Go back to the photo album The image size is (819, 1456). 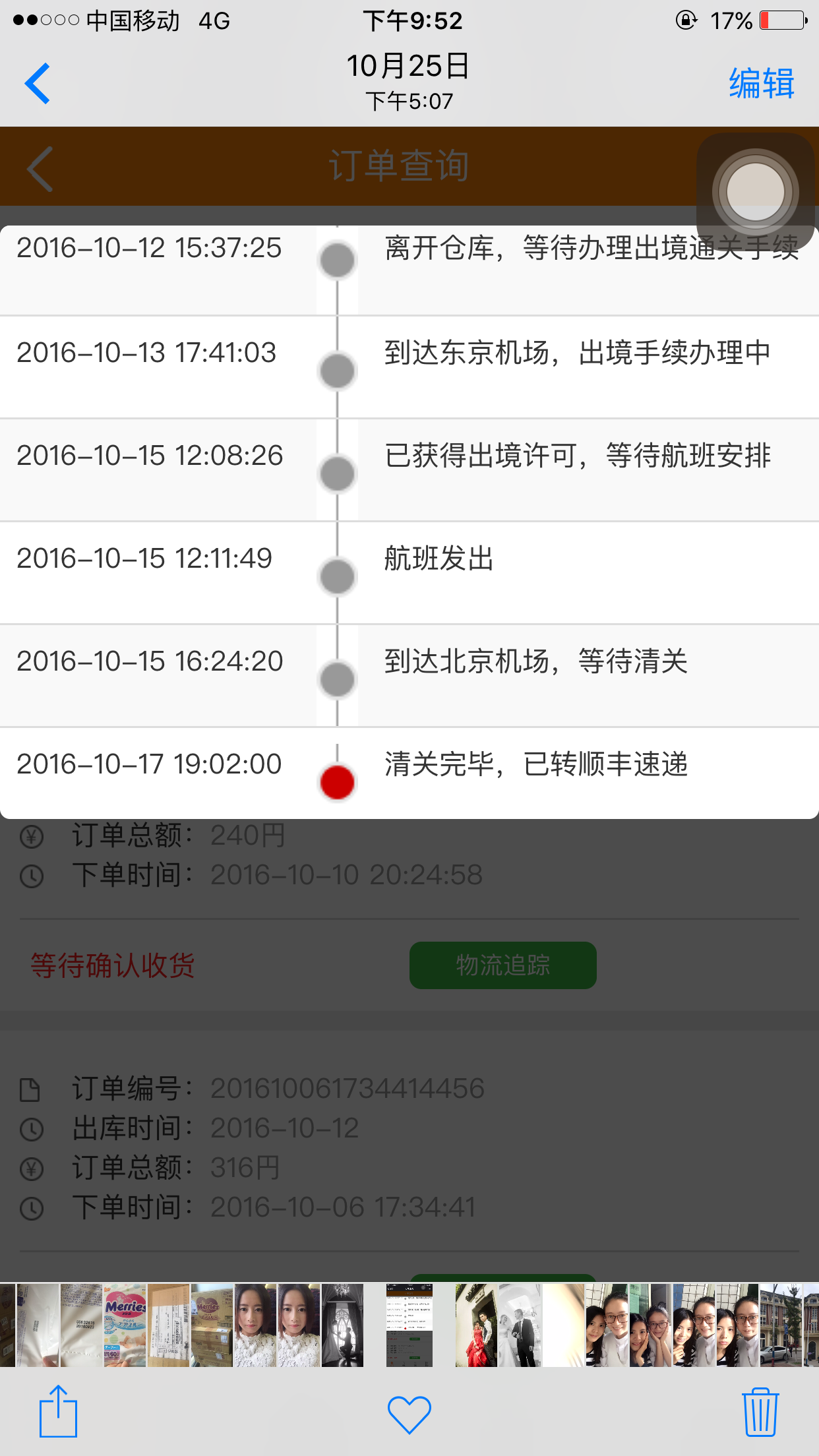pos(38,84)
